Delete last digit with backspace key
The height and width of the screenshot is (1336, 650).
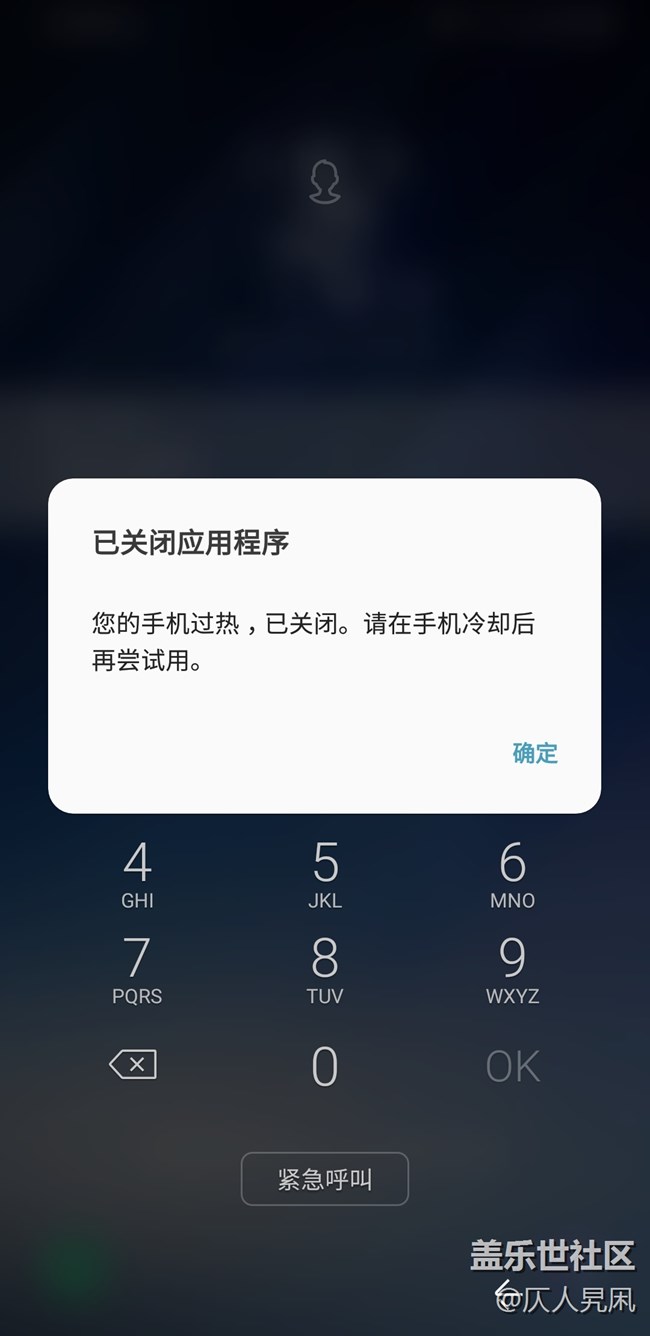133,1065
